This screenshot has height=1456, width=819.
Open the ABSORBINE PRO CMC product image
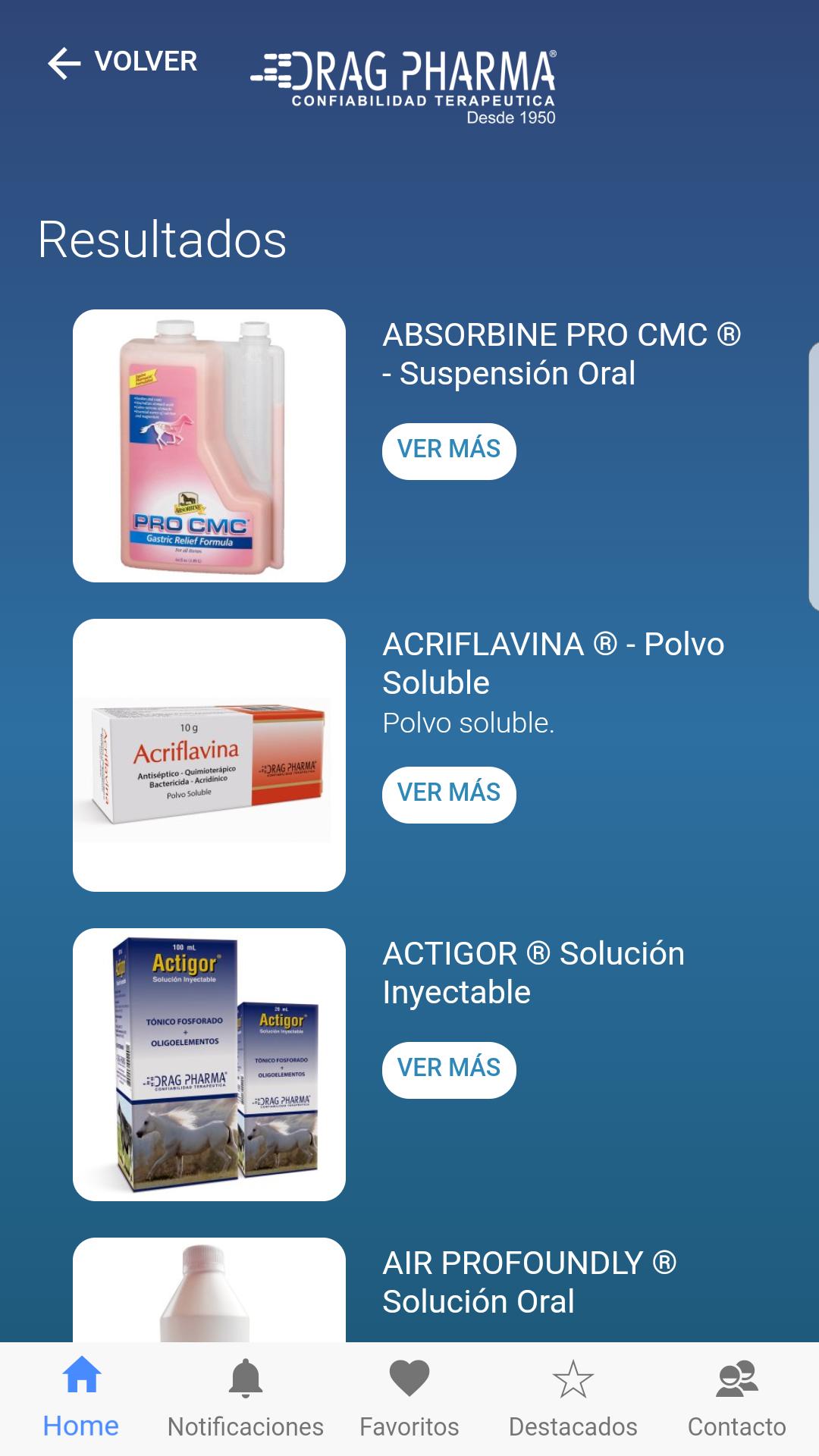pyautogui.click(x=209, y=446)
